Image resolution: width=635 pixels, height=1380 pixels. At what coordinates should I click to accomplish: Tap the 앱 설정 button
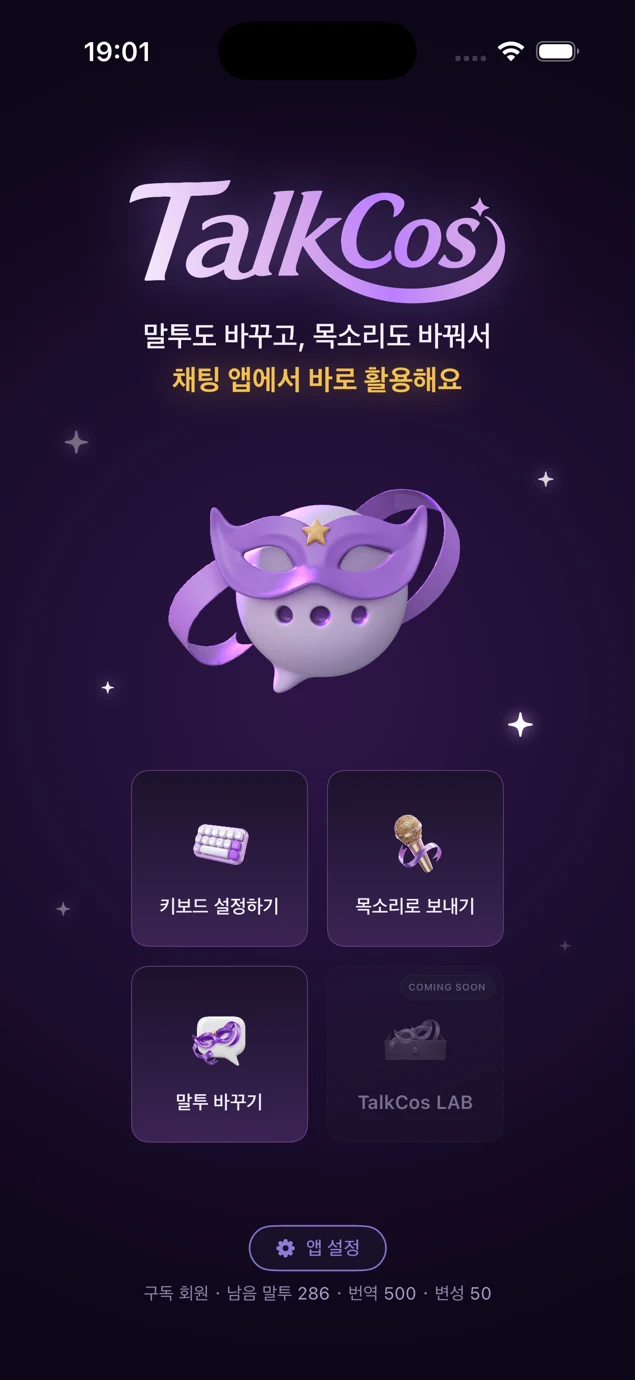tap(317, 1248)
